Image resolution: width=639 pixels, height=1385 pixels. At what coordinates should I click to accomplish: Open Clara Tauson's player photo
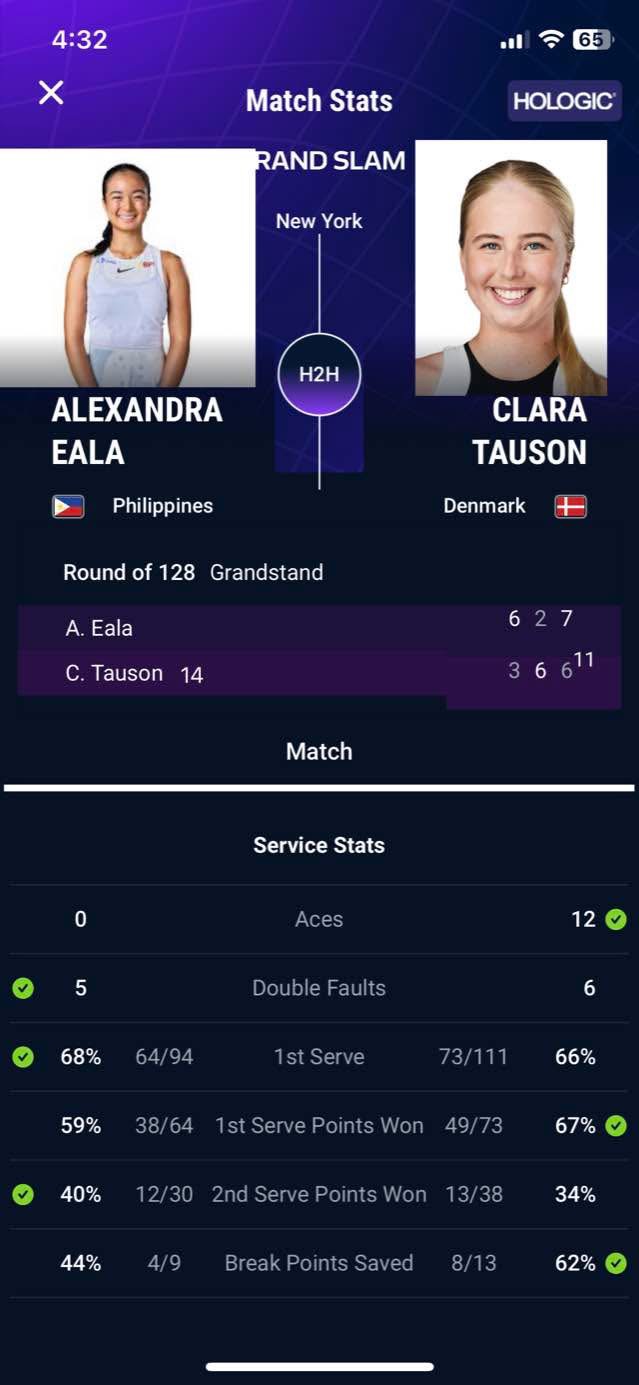(511, 268)
